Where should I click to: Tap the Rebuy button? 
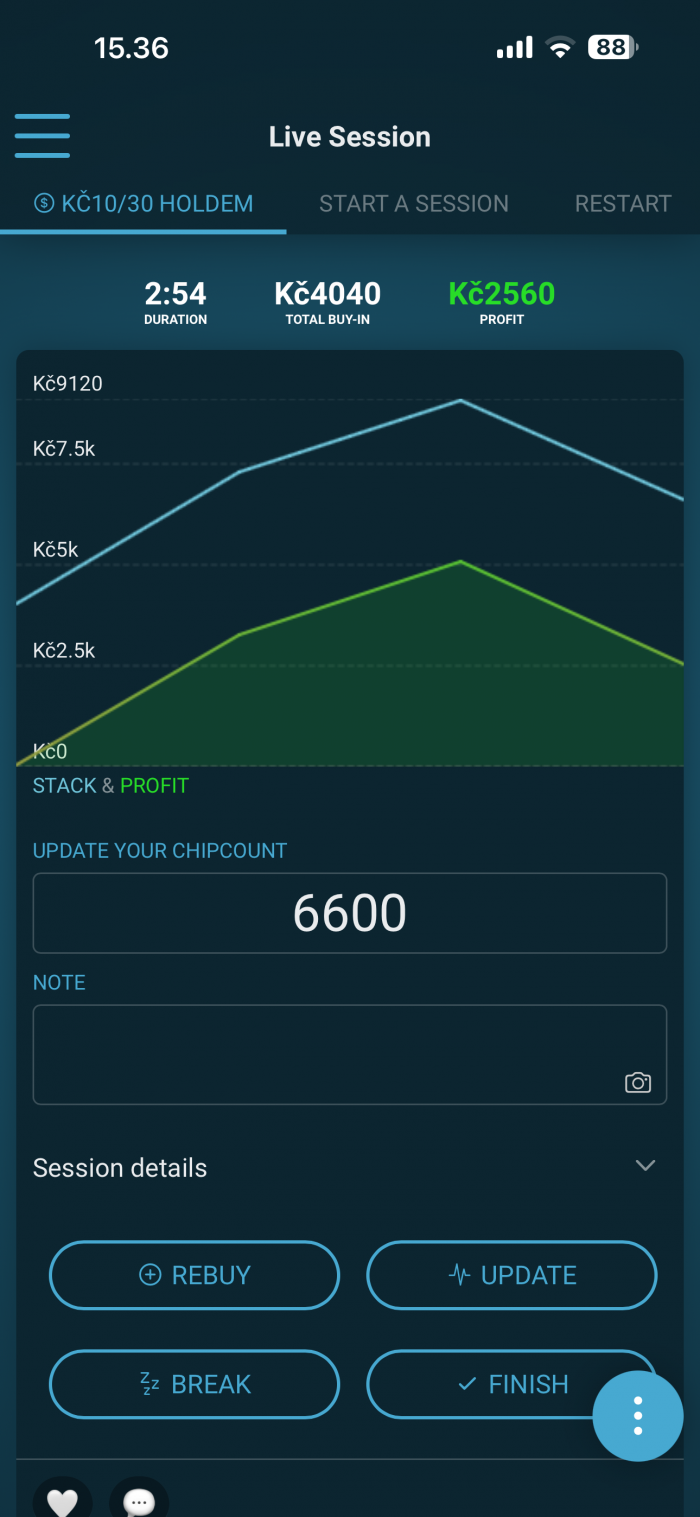195,1275
